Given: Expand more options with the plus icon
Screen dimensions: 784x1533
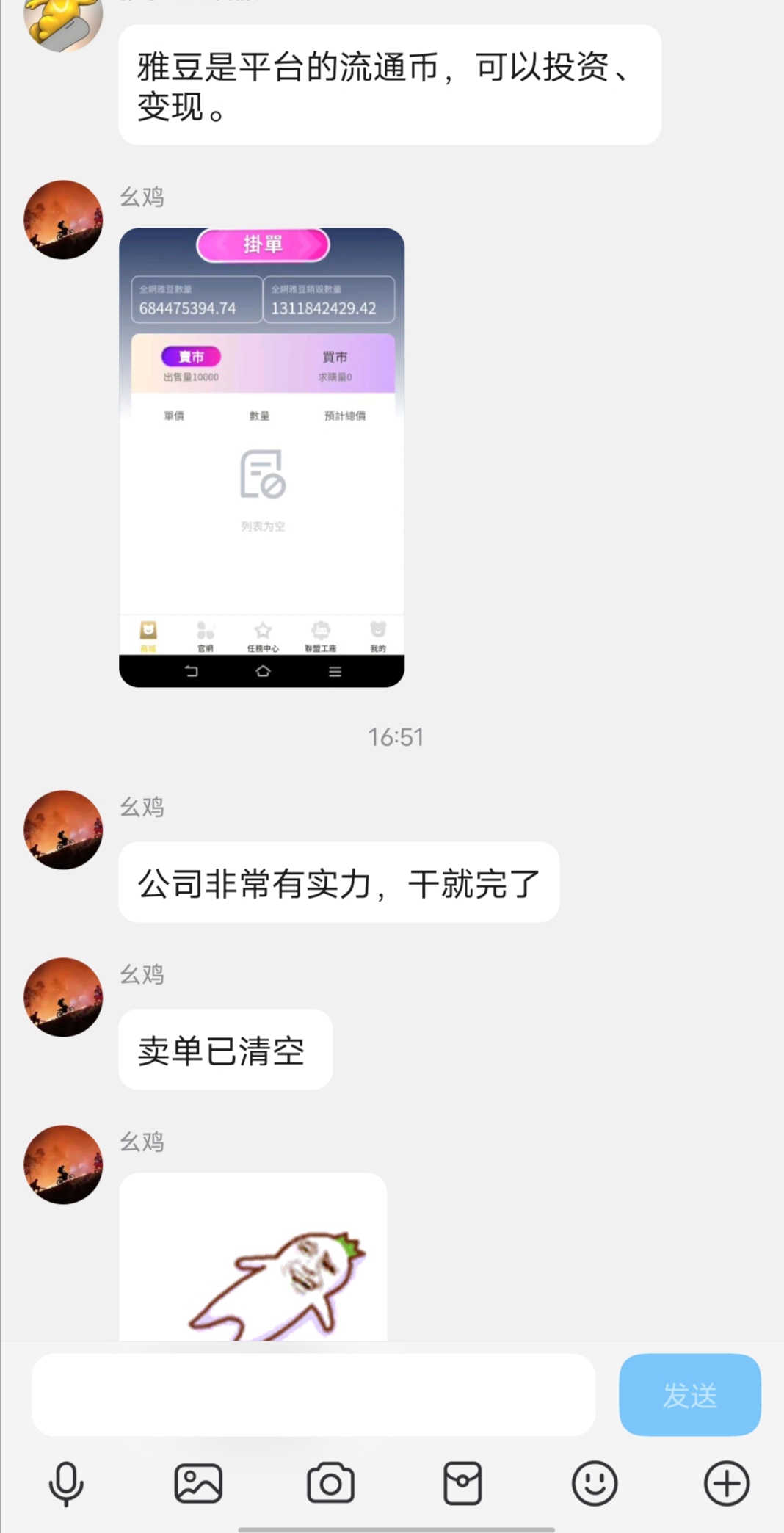Looking at the screenshot, I should click(727, 1484).
